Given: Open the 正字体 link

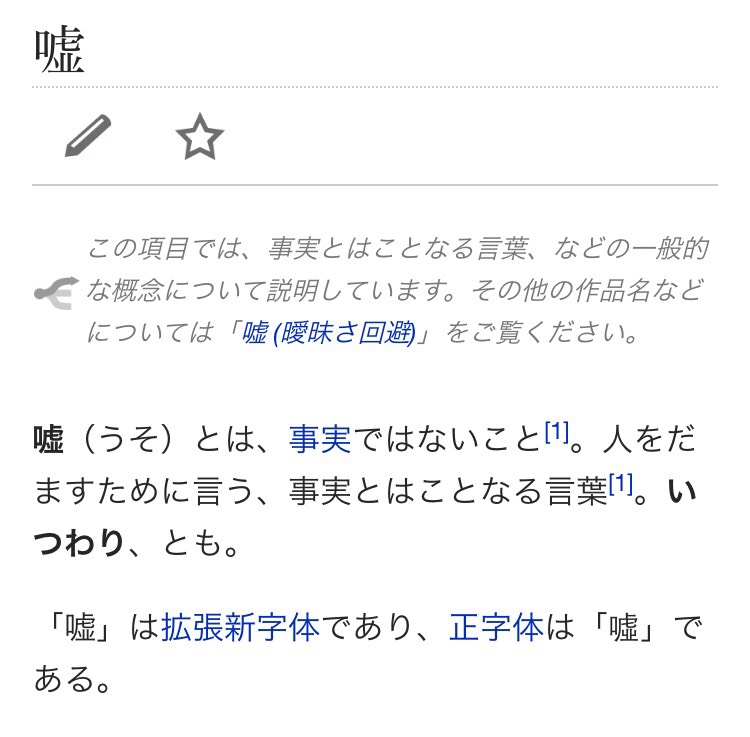Looking at the screenshot, I should [496, 628].
